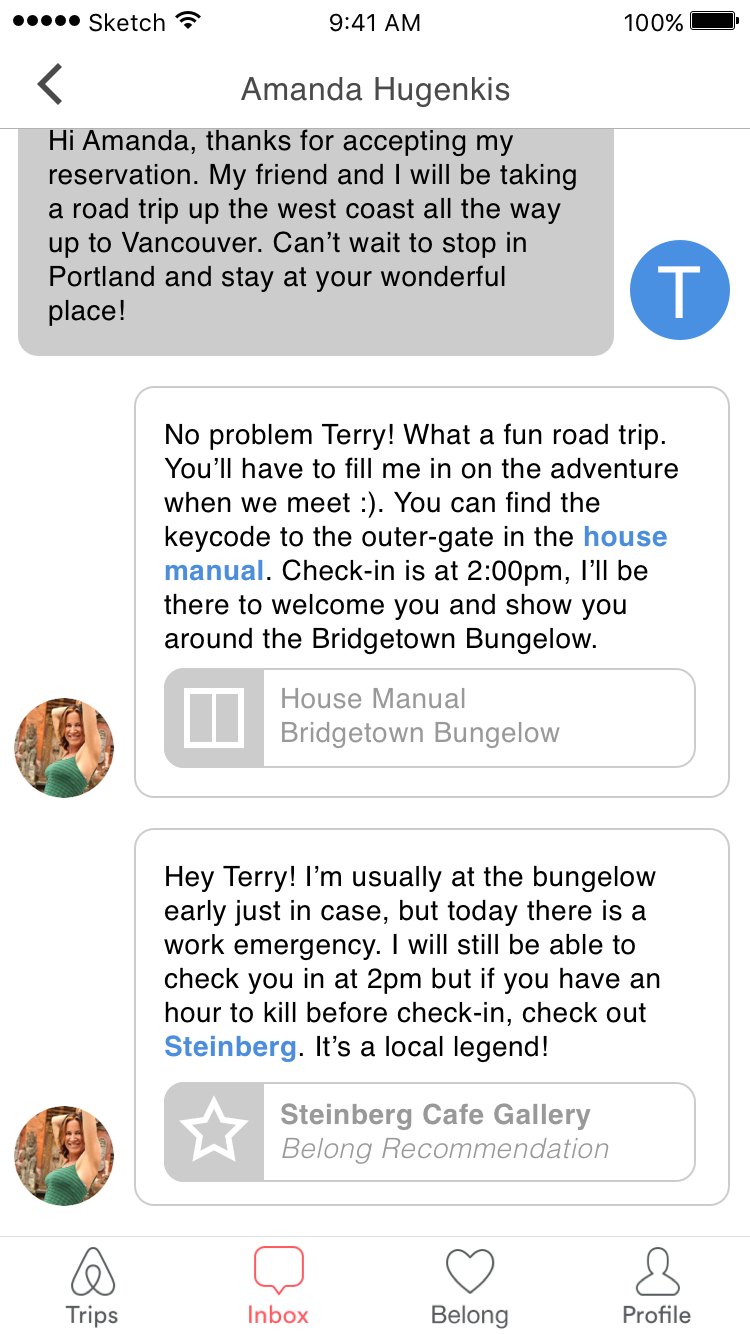The image size is (750, 1334).
Task: Go to the Profile tab
Action: (656, 1287)
